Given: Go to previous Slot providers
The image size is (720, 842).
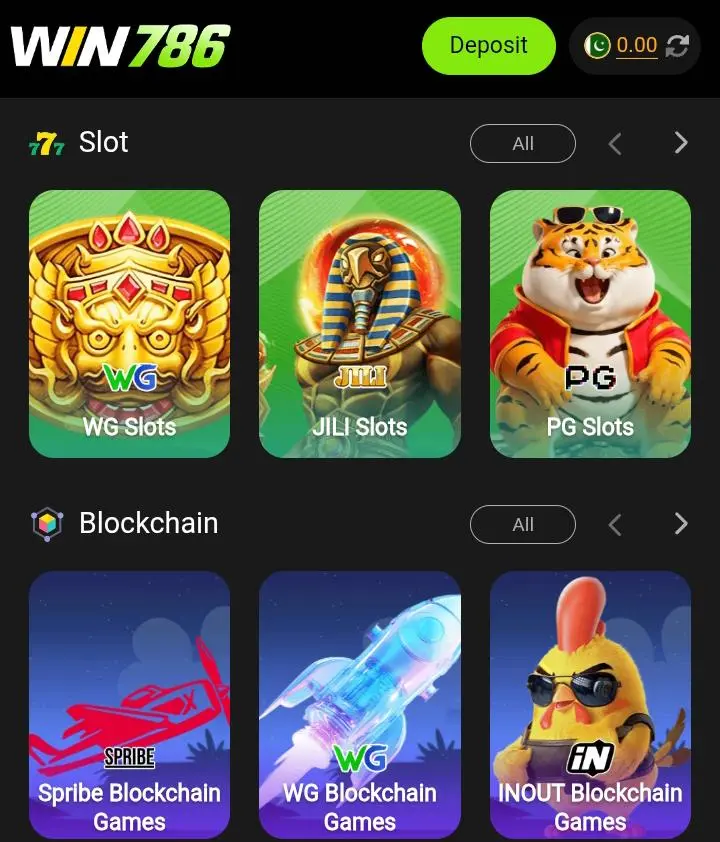Looking at the screenshot, I should tap(615, 143).
